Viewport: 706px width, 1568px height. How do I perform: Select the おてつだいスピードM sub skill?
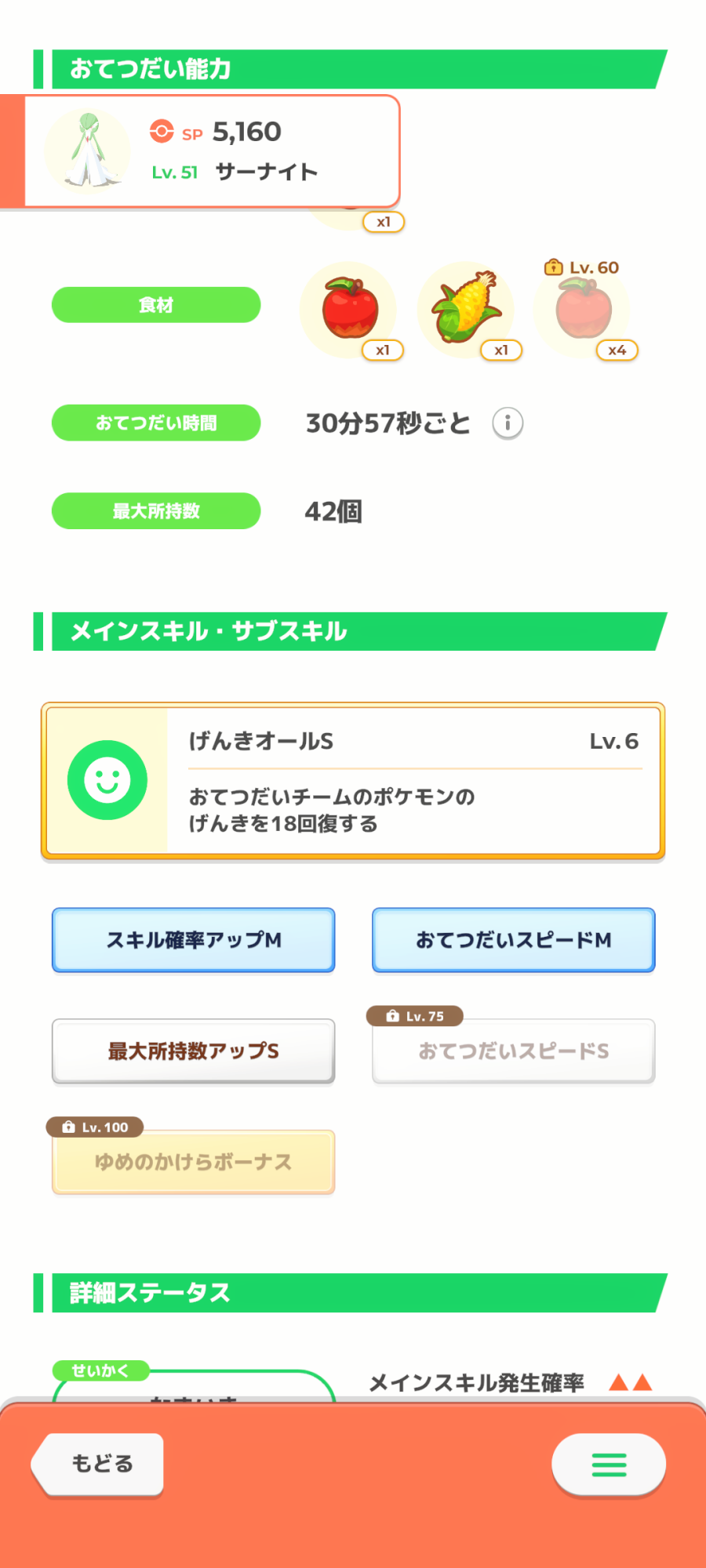(514, 940)
